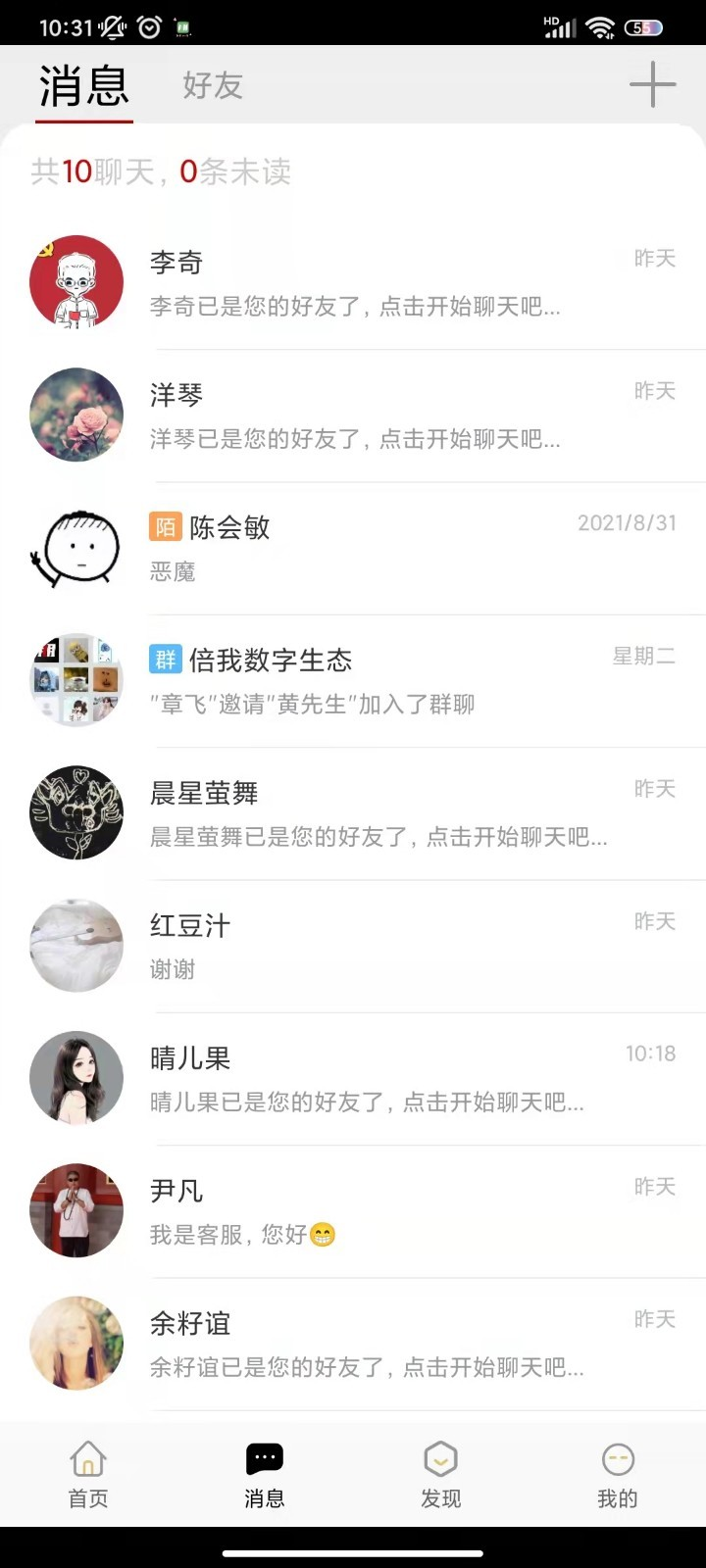
Task: Open the group chat 倍我数字生态
Action: [x=392, y=680]
